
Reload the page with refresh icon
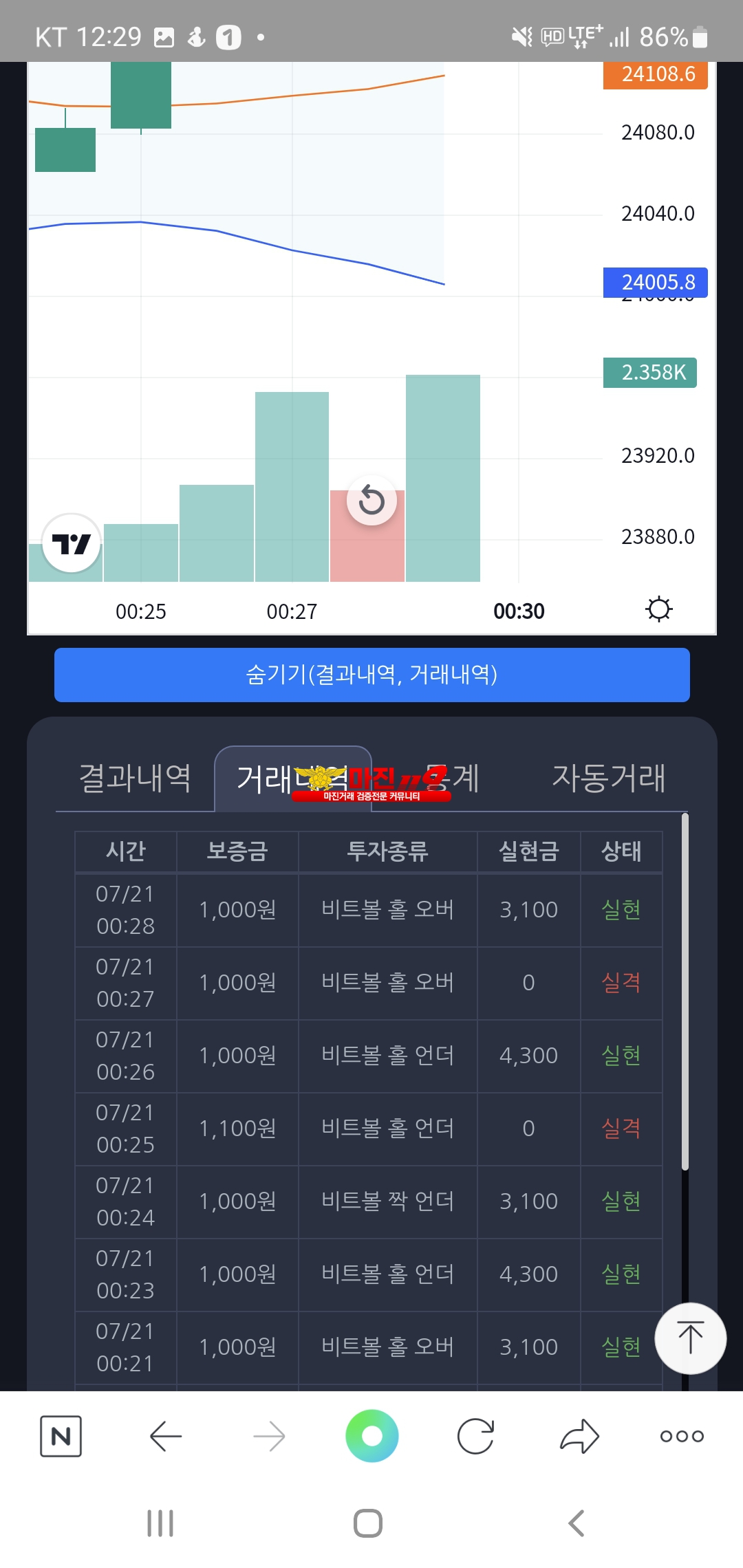(x=475, y=1436)
